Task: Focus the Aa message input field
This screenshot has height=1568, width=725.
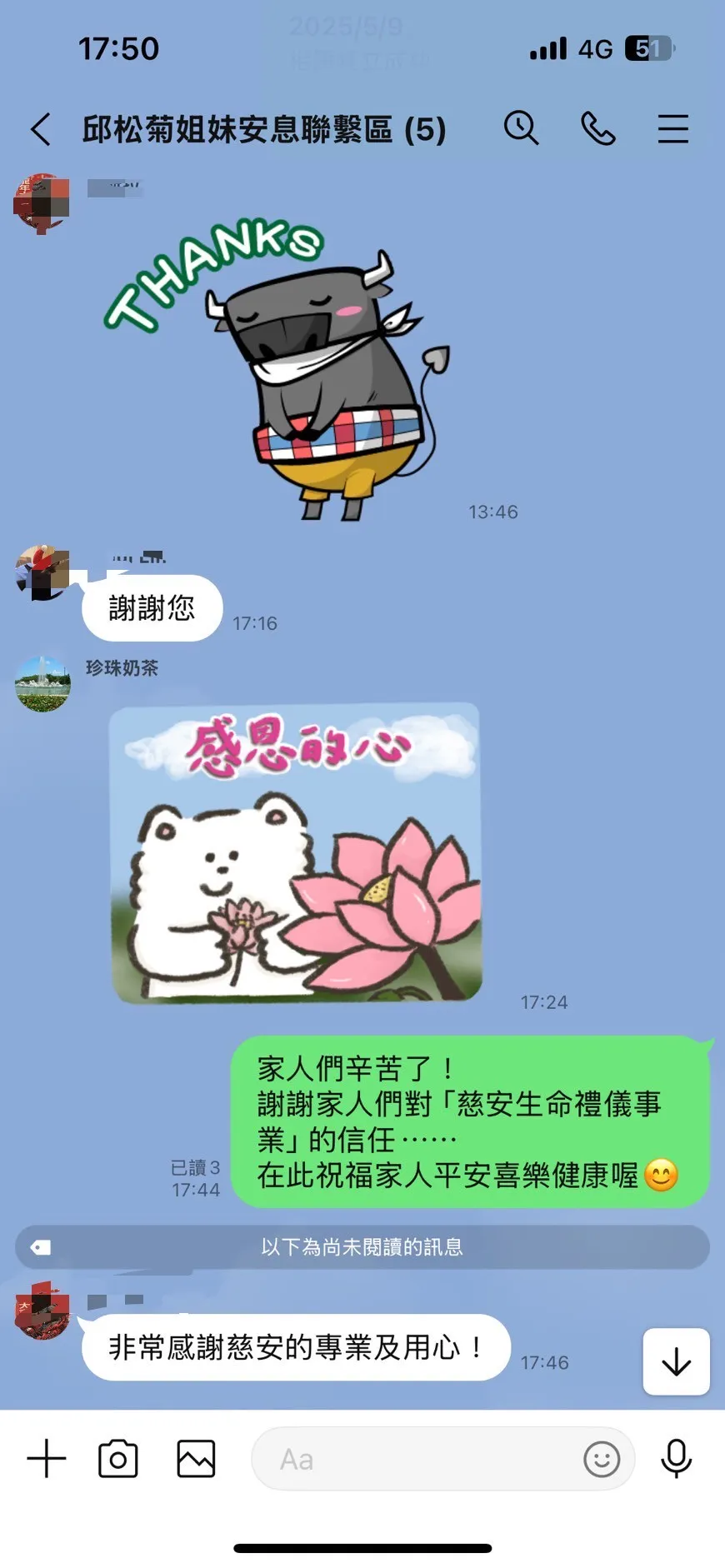Action: tap(417, 1459)
